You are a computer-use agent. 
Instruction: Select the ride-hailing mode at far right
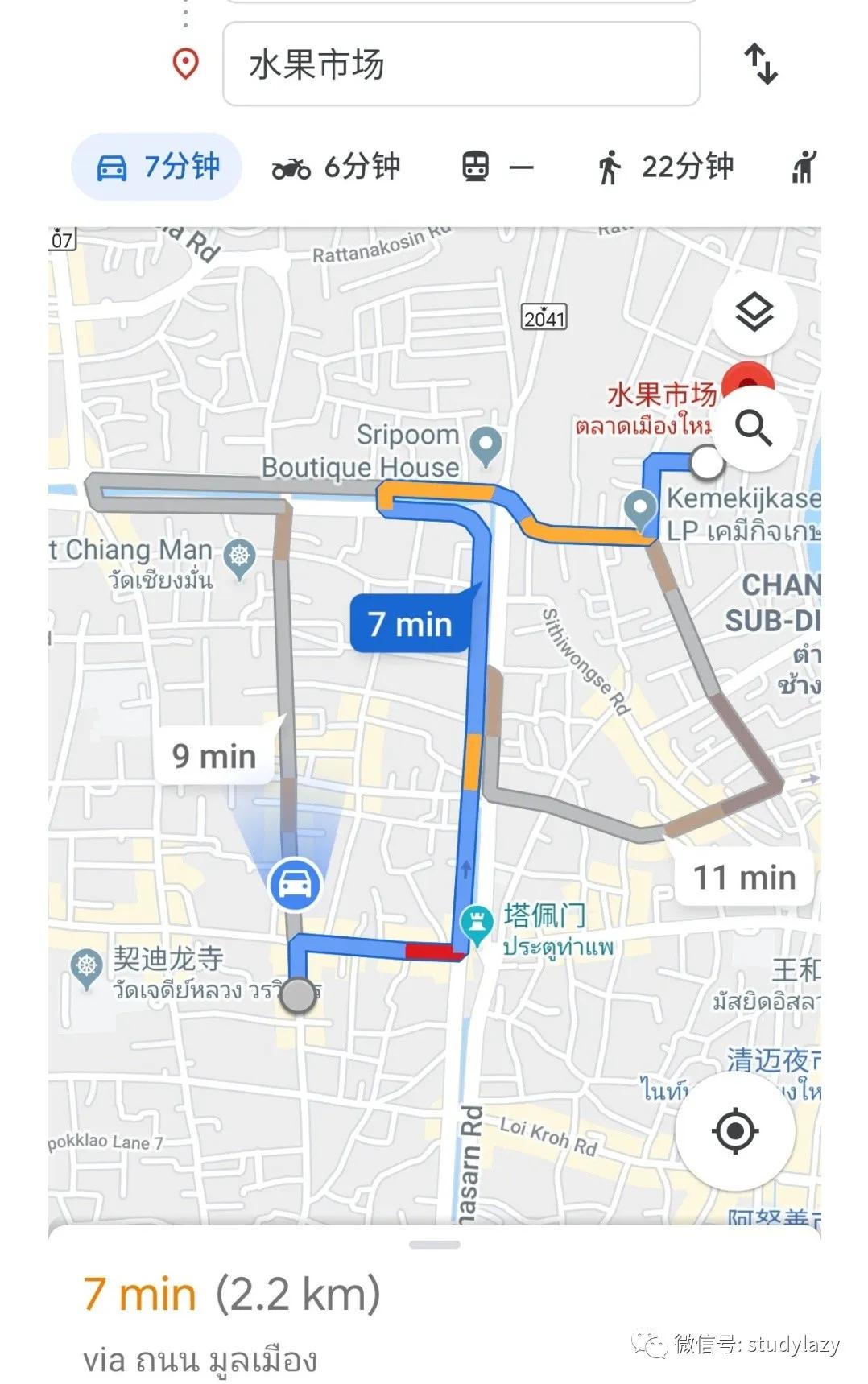[801, 167]
